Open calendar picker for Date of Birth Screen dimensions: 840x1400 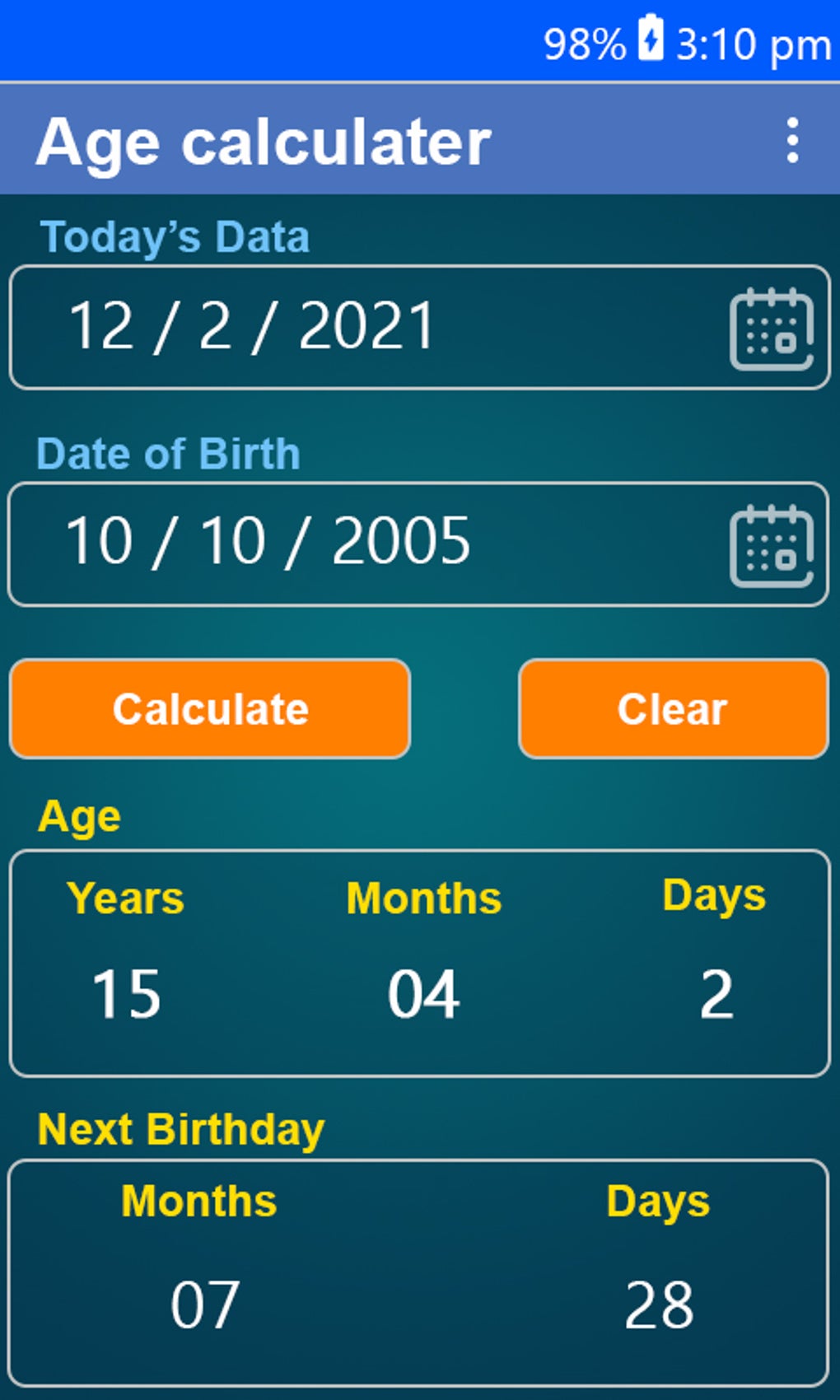pyautogui.click(x=772, y=545)
